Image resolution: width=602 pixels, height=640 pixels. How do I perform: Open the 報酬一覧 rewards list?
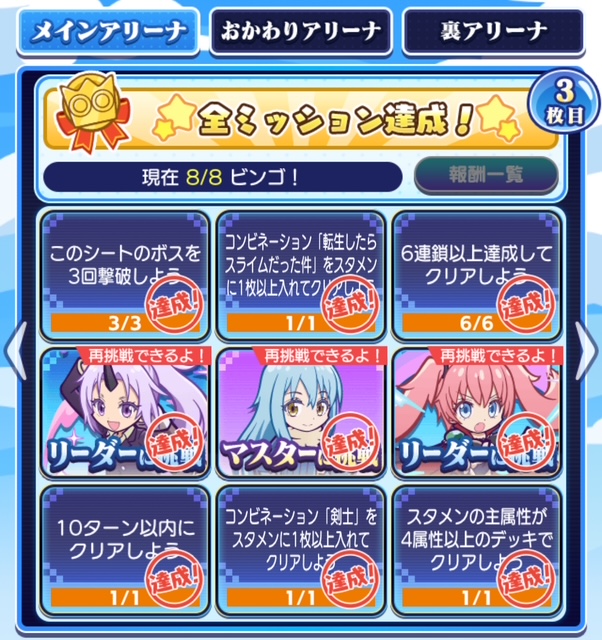tap(485, 176)
